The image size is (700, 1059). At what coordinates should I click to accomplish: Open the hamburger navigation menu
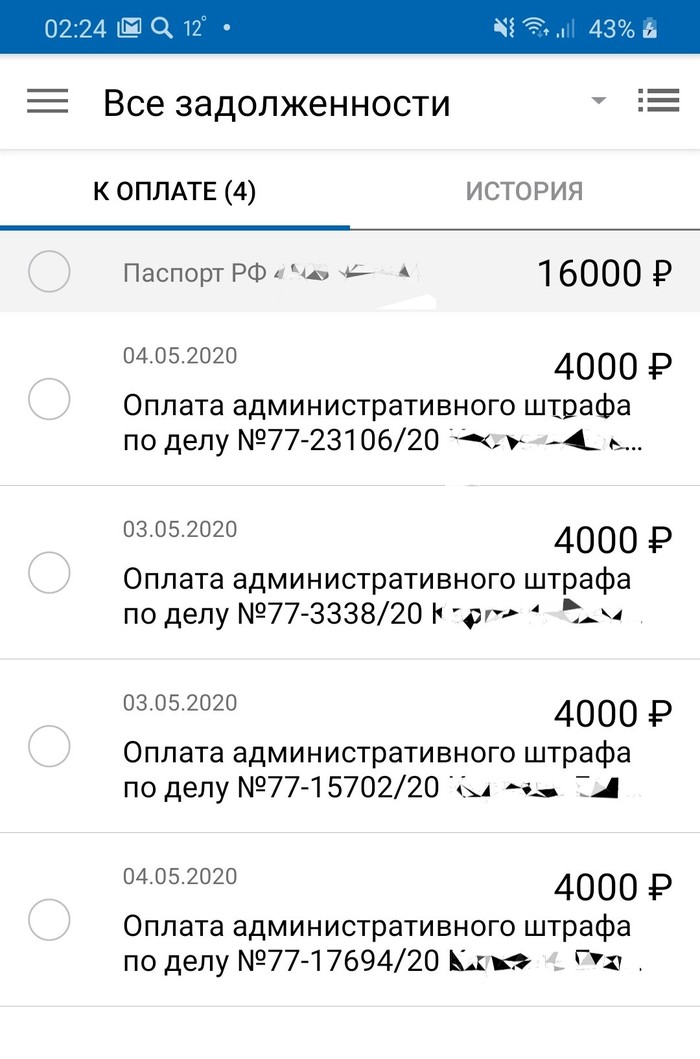pyautogui.click(x=47, y=102)
